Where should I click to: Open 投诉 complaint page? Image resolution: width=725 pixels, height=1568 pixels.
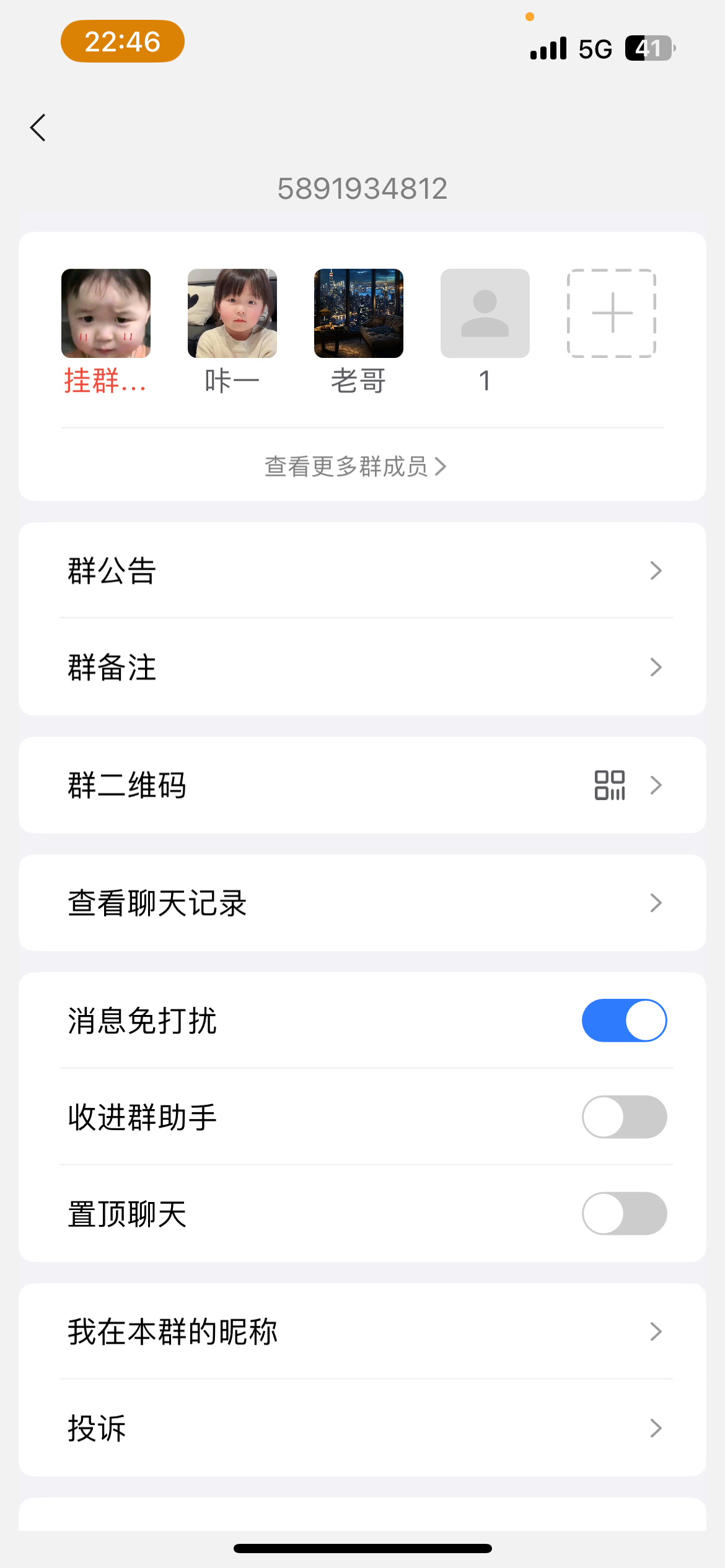362,1428
